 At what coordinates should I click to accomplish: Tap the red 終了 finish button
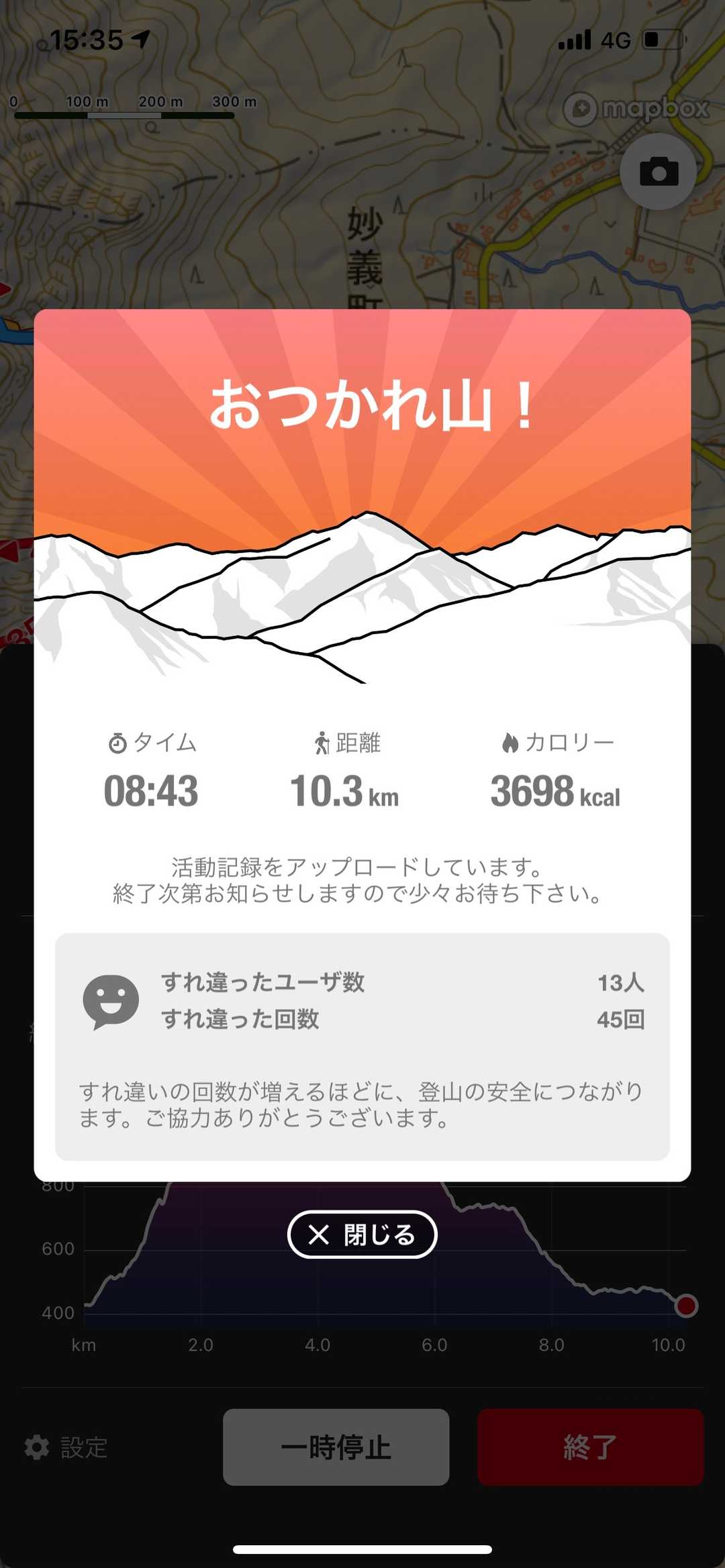(590, 1447)
